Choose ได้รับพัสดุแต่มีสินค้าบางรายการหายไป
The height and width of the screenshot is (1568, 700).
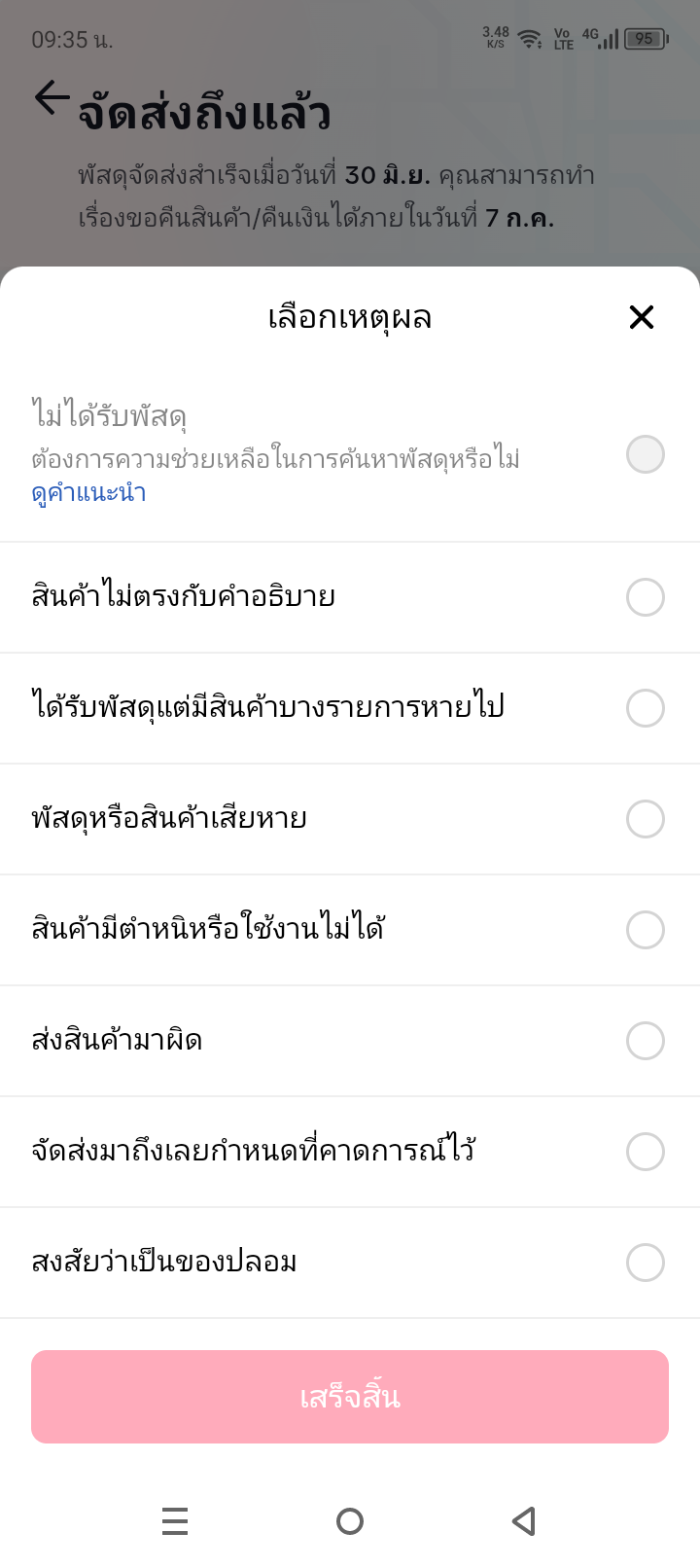[350, 708]
